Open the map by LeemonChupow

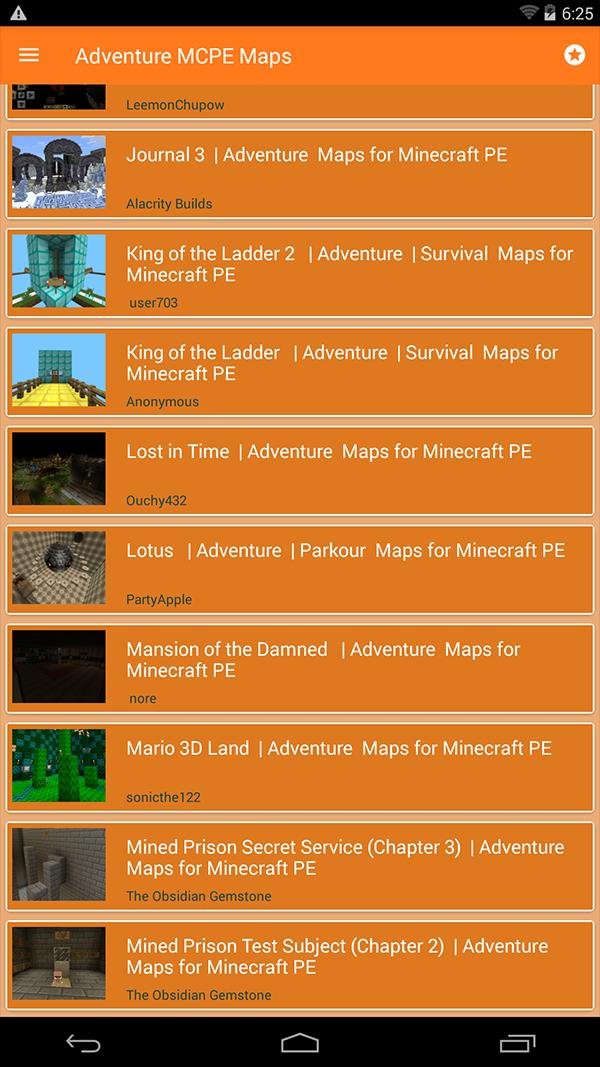click(x=300, y=100)
